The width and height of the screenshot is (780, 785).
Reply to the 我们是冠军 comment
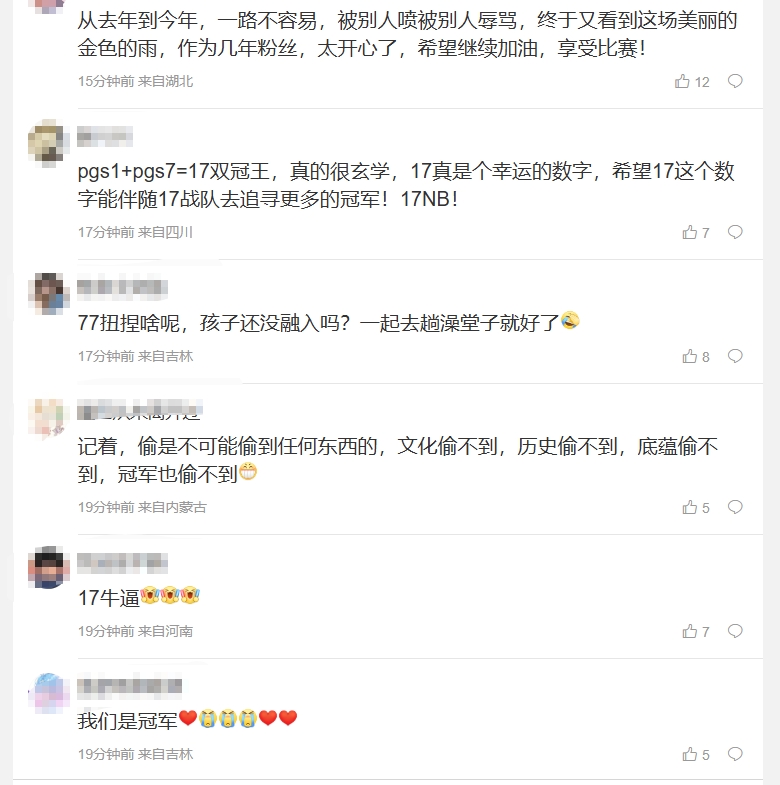tap(735, 755)
